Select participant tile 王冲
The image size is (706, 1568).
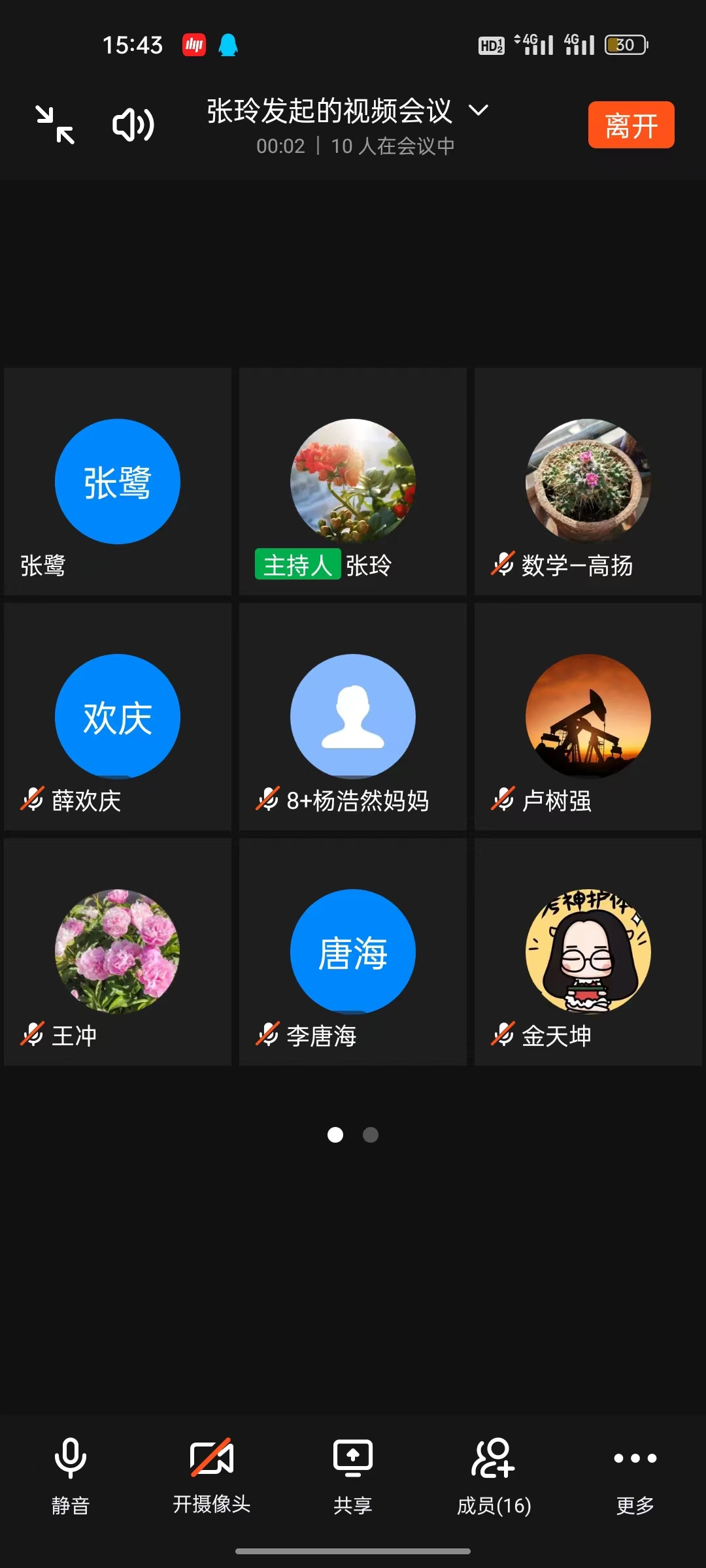[118, 953]
